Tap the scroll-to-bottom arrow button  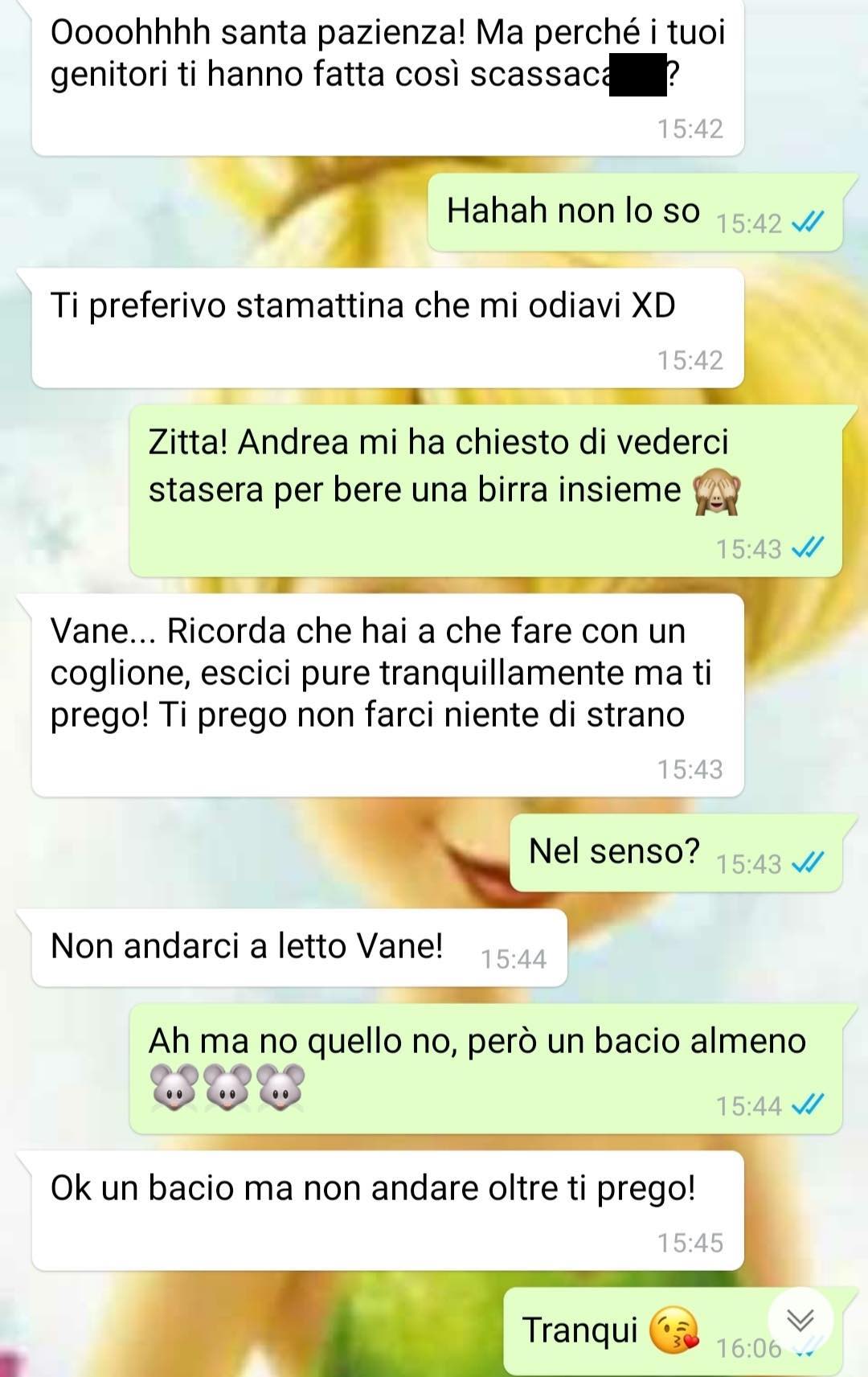(800, 1320)
